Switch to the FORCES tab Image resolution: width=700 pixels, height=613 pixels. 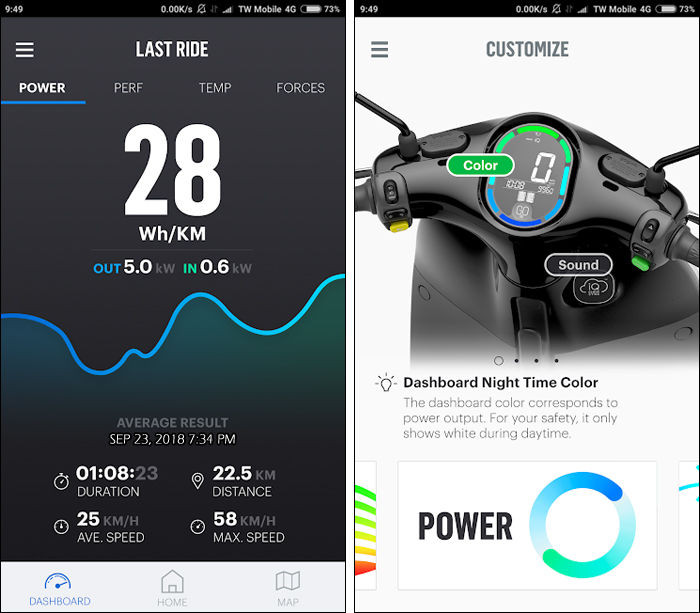(300, 88)
